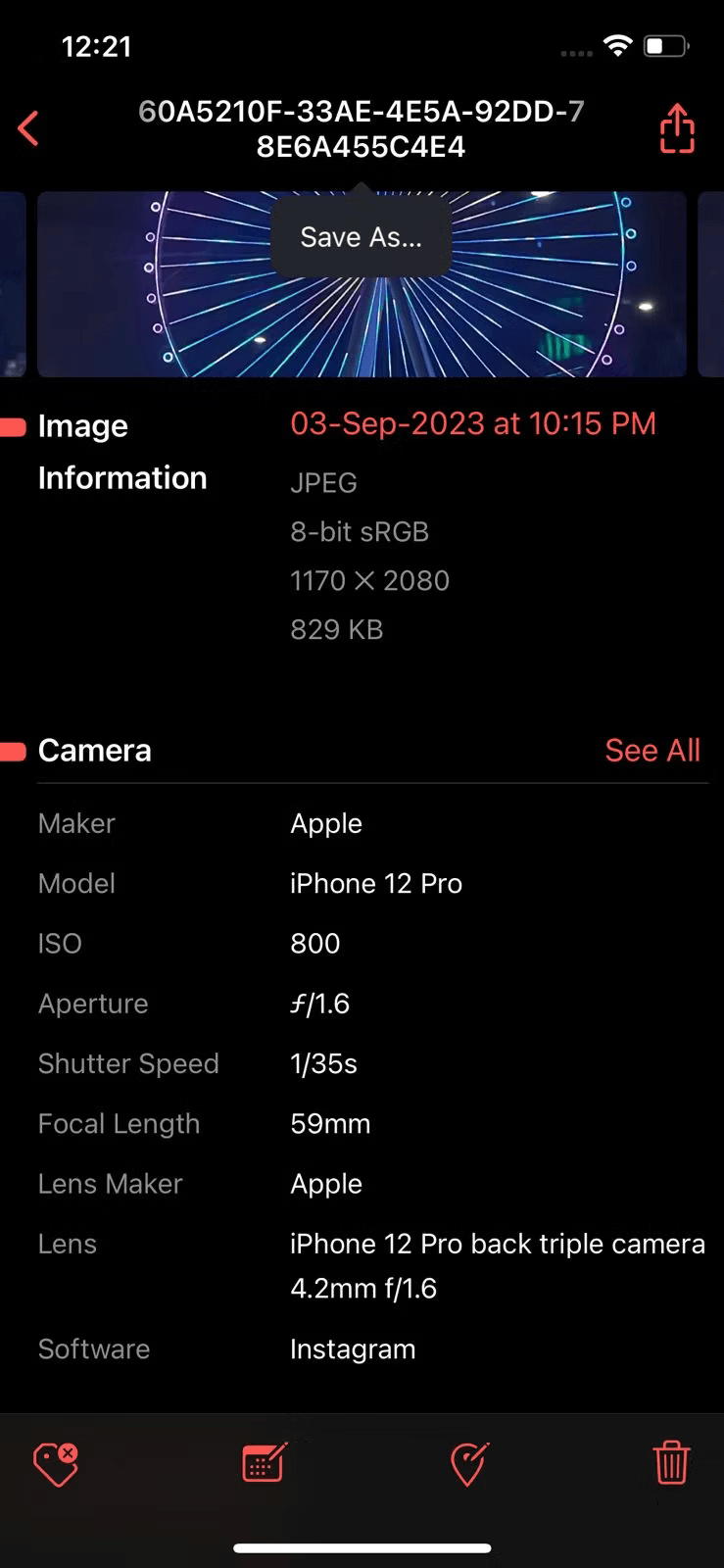Open the share icon at top right
The image size is (724, 1568).
677,129
